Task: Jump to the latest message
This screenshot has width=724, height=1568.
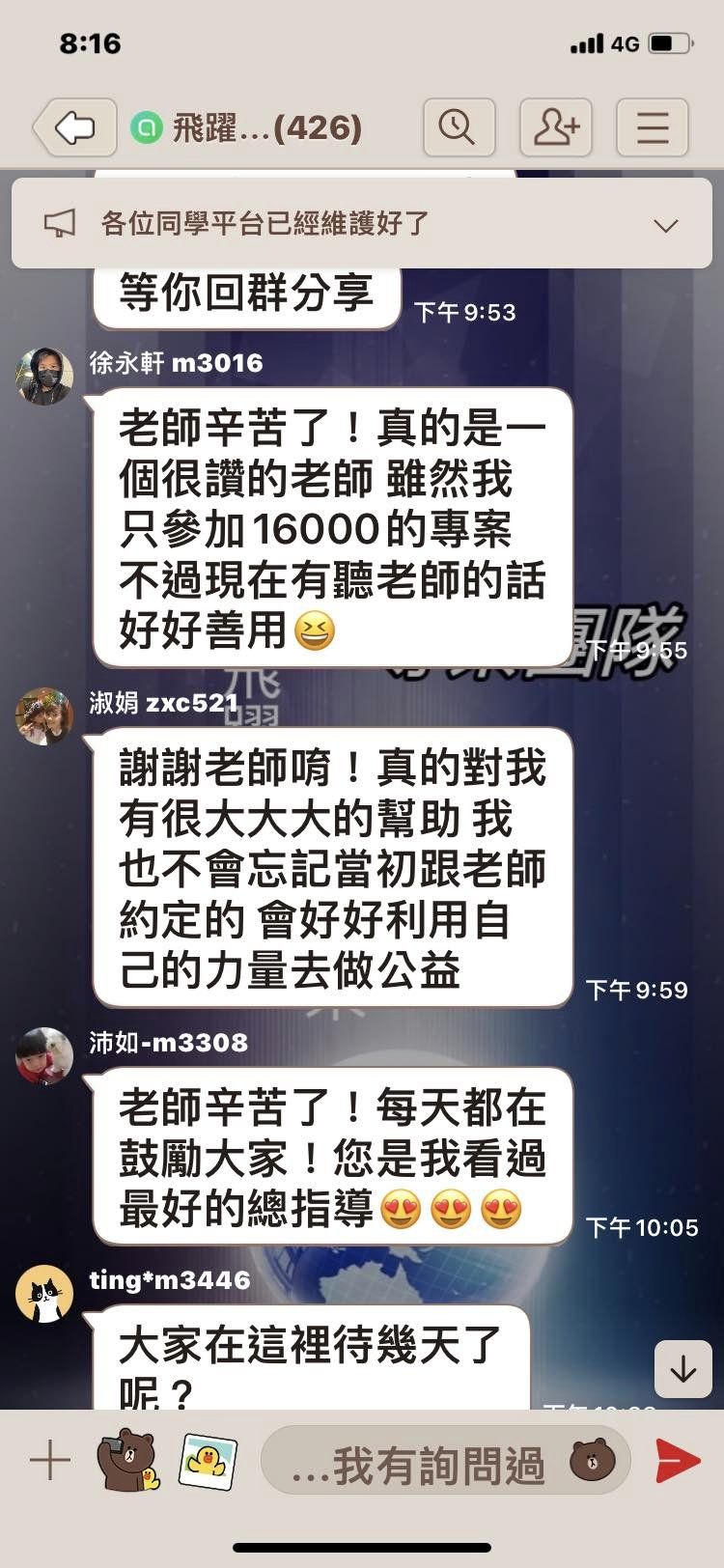Action: [682, 1368]
